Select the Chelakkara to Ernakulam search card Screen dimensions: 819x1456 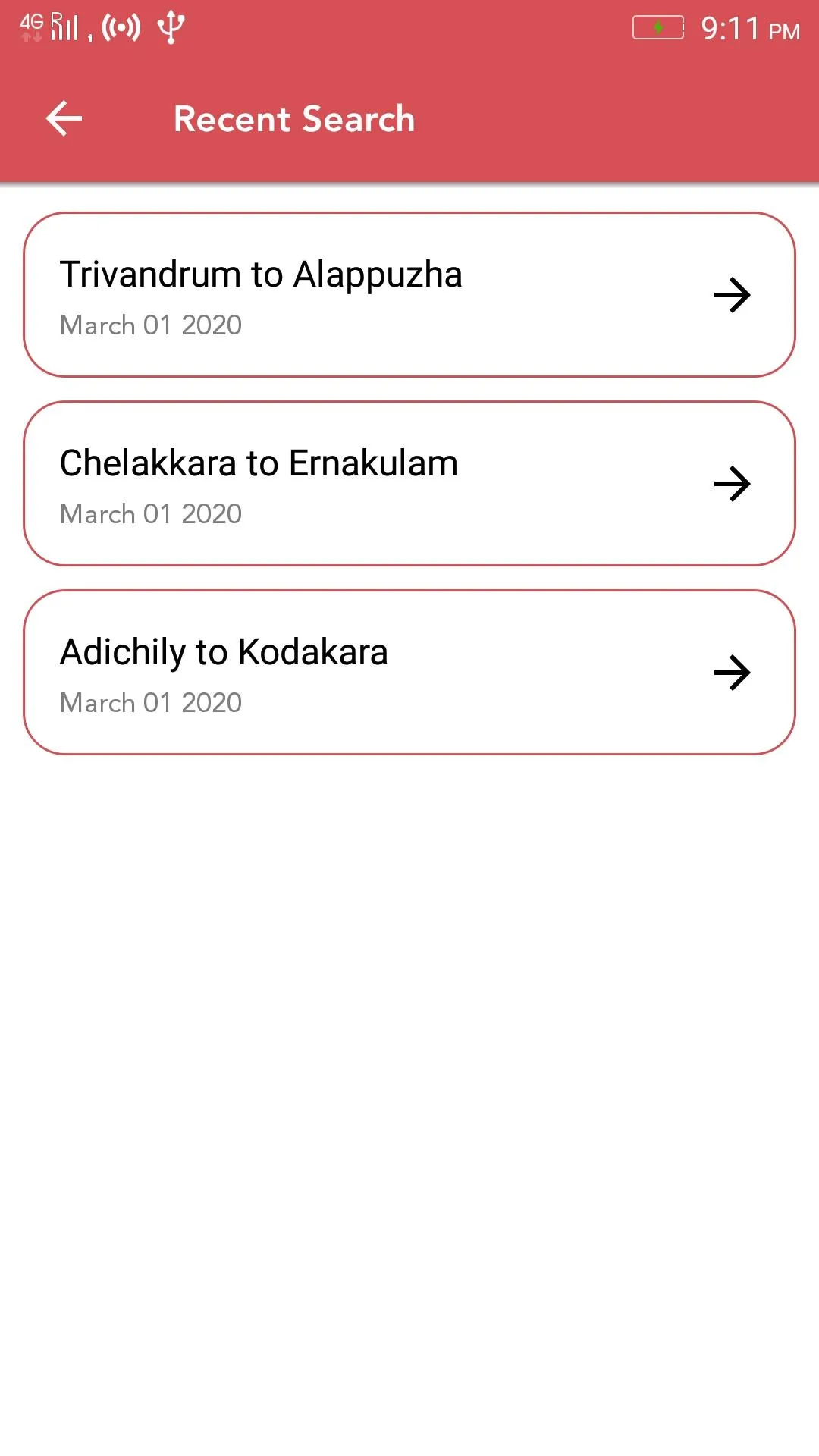tap(409, 483)
